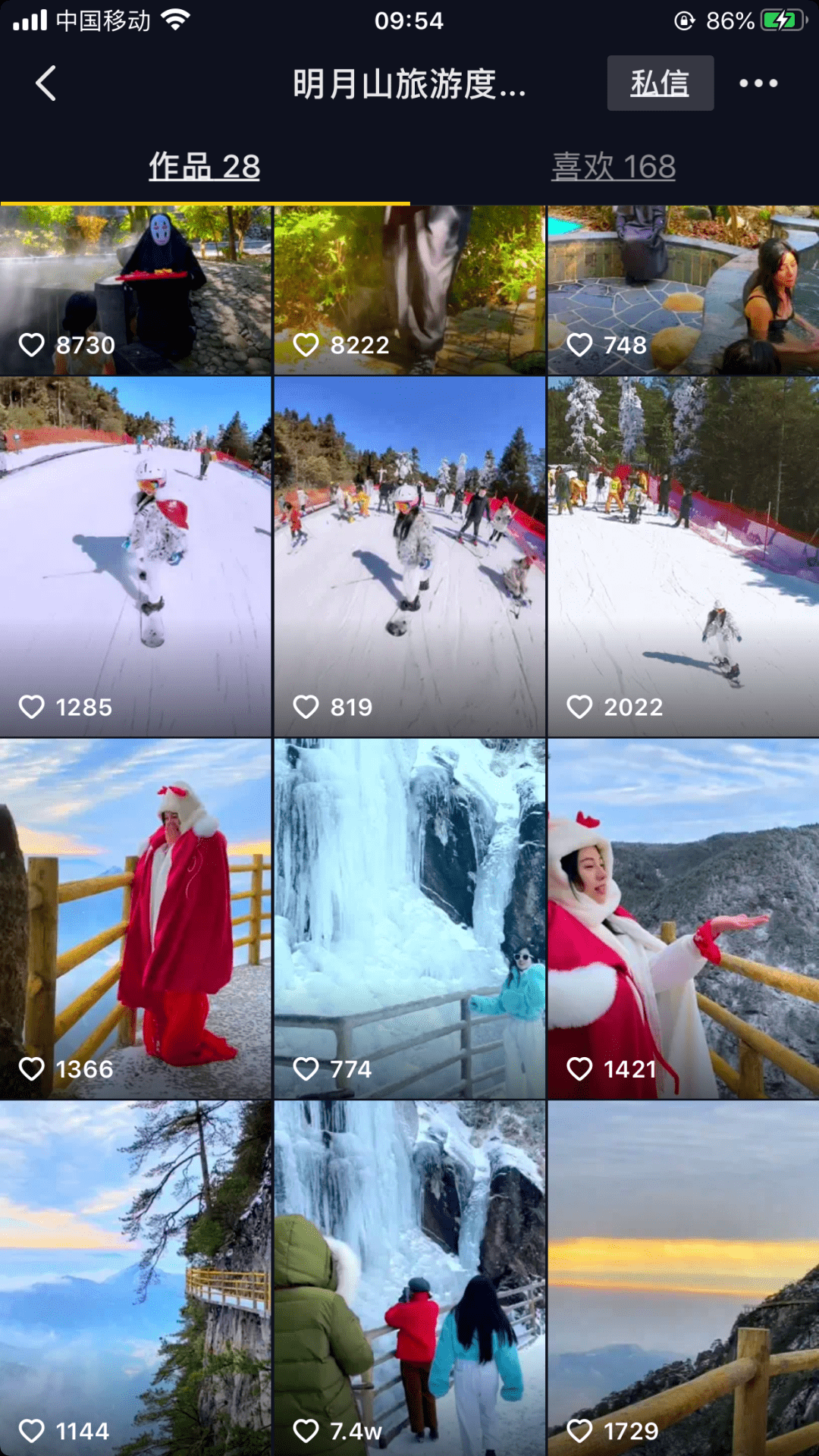Open the video with 8222 likes
Screen dimensions: 819x1456
[x=409, y=290]
